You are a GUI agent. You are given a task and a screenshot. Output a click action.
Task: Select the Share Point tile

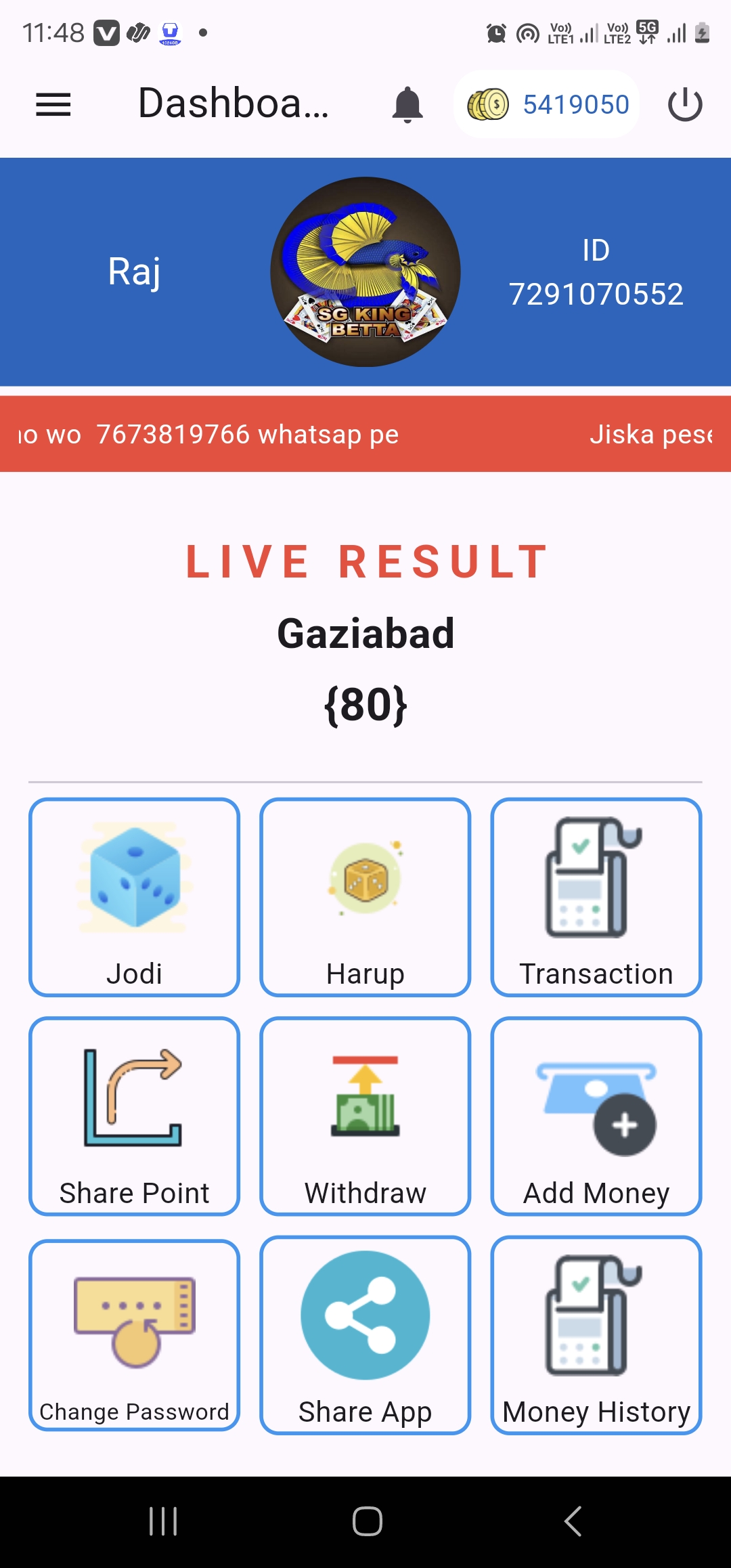[x=134, y=1116]
